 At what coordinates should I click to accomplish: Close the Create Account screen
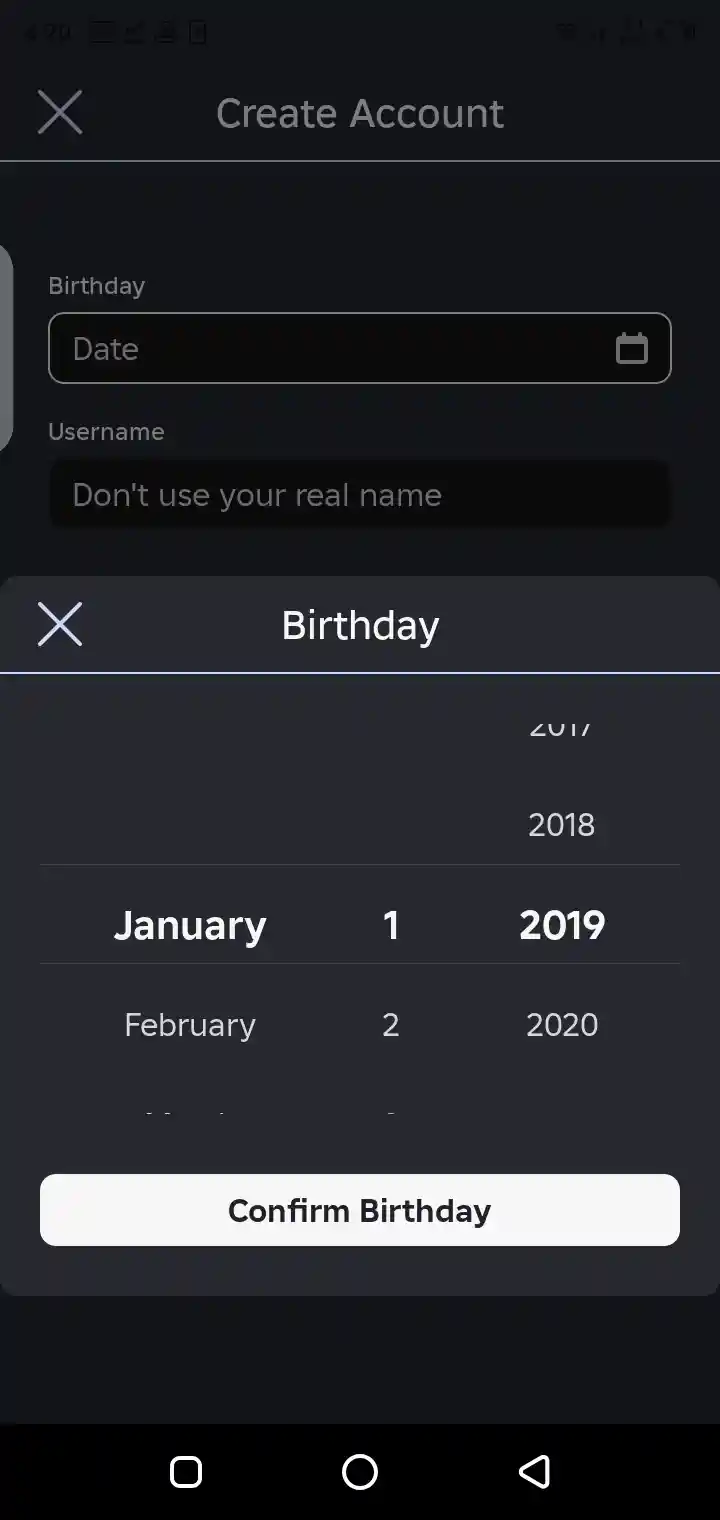pos(60,112)
